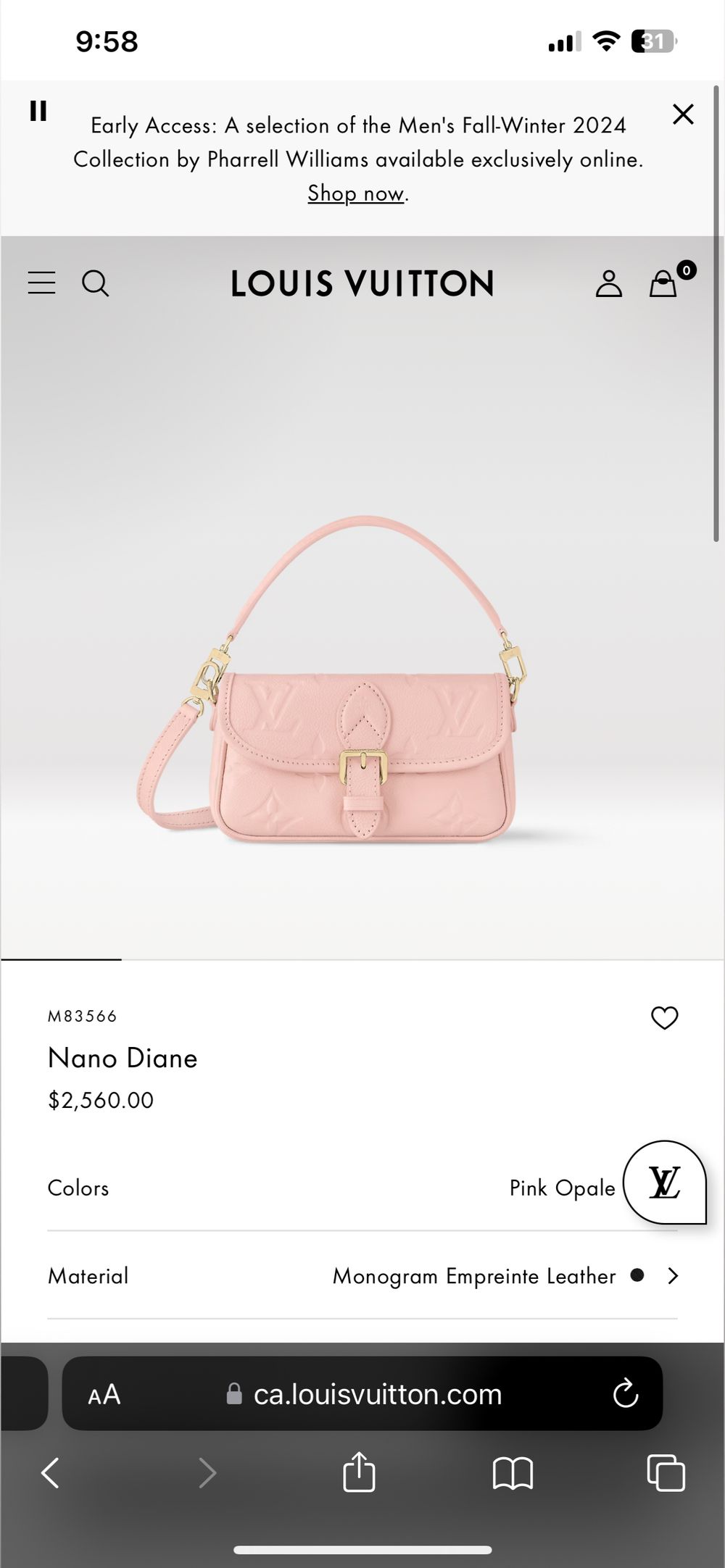Go back to the previous page

[50, 1473]
